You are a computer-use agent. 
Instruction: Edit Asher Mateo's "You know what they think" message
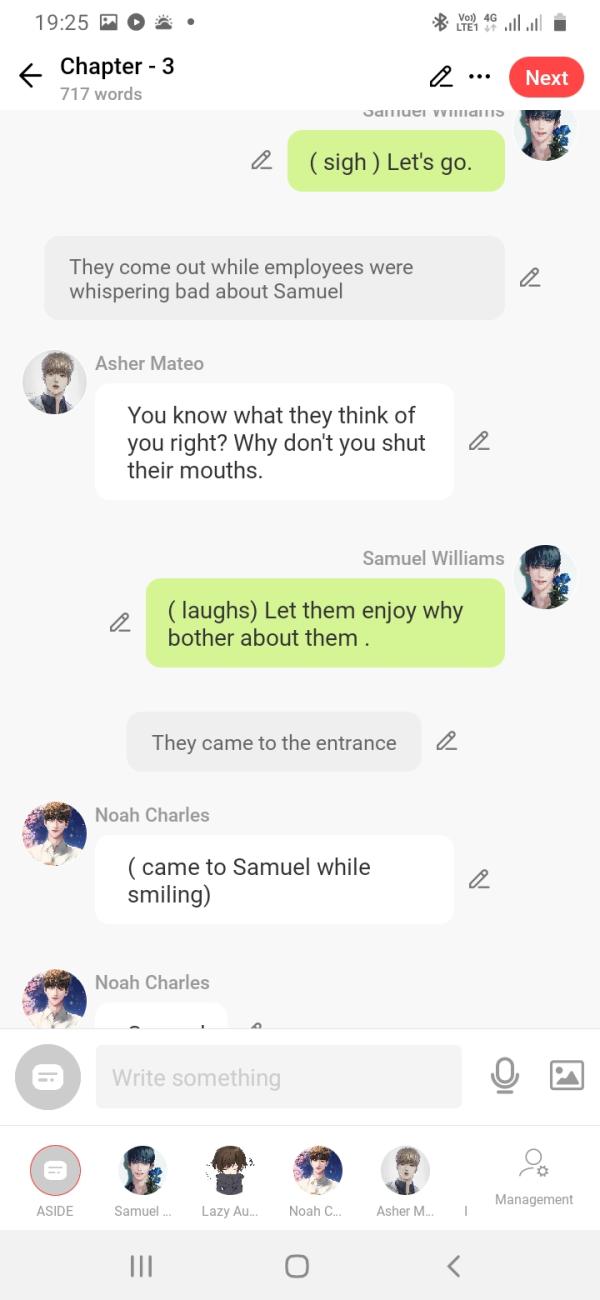479,441
